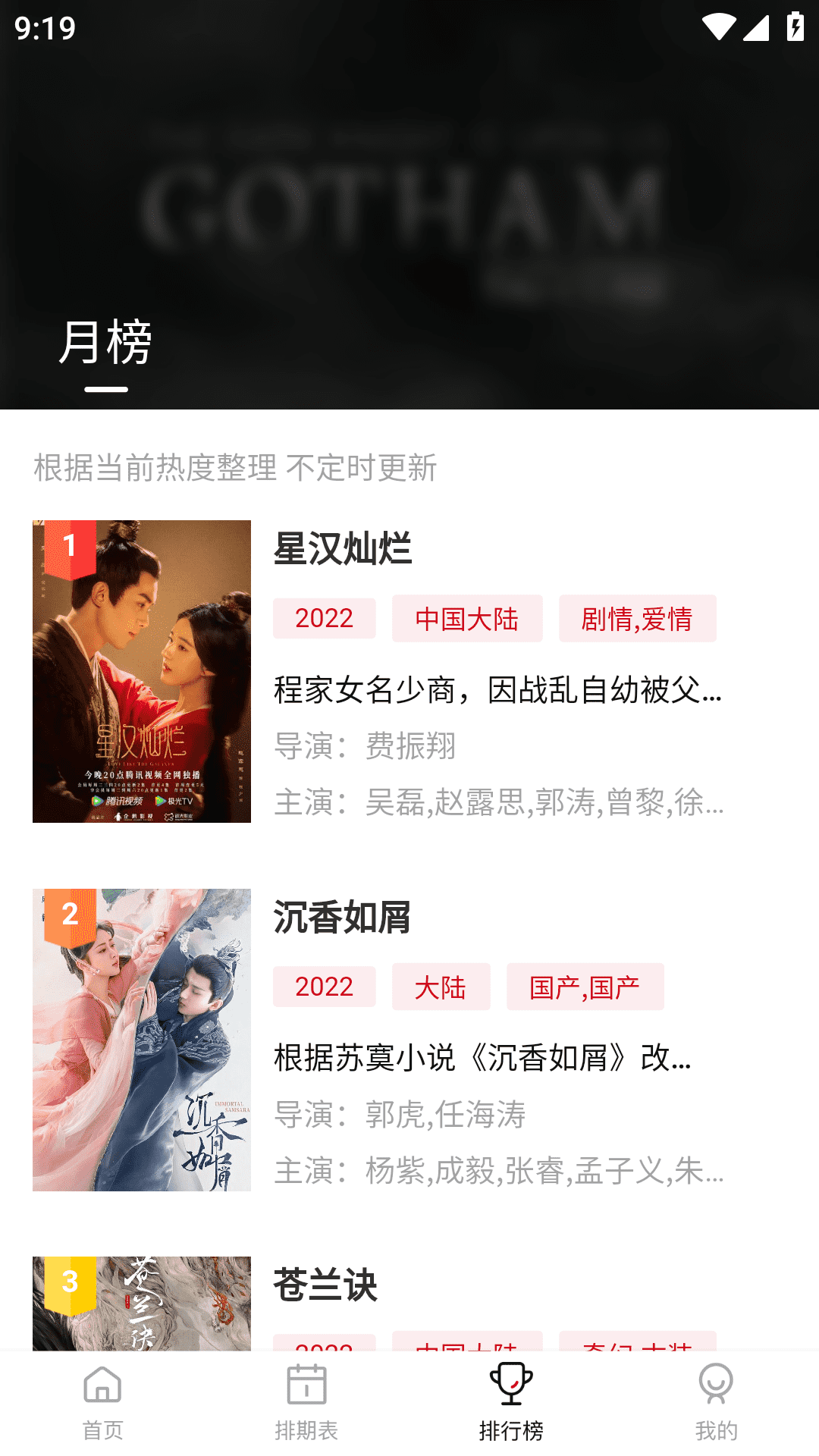
Task: Tap the 剧情,爱情 genre tag
Action: 638,619
